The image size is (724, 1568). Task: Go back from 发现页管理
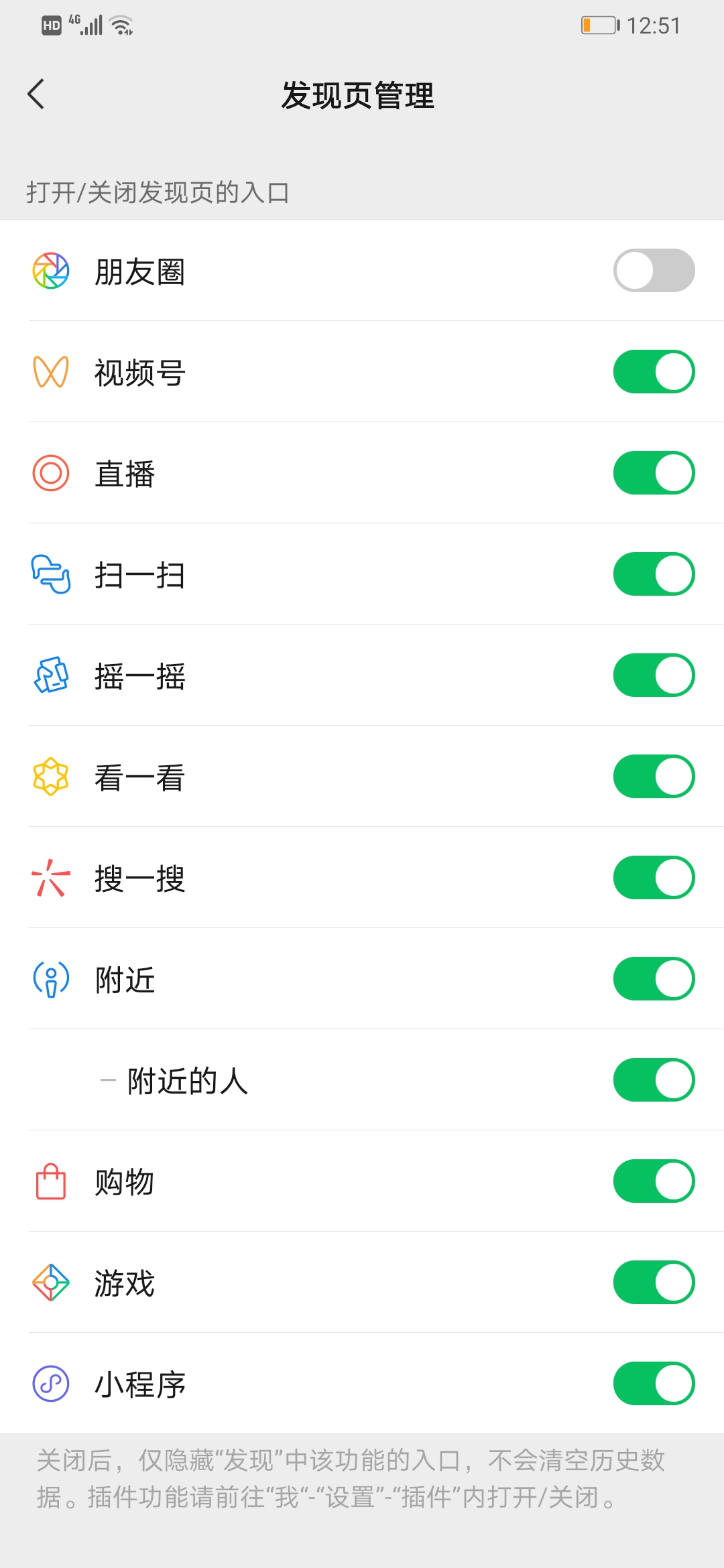[x=36, y=94]
